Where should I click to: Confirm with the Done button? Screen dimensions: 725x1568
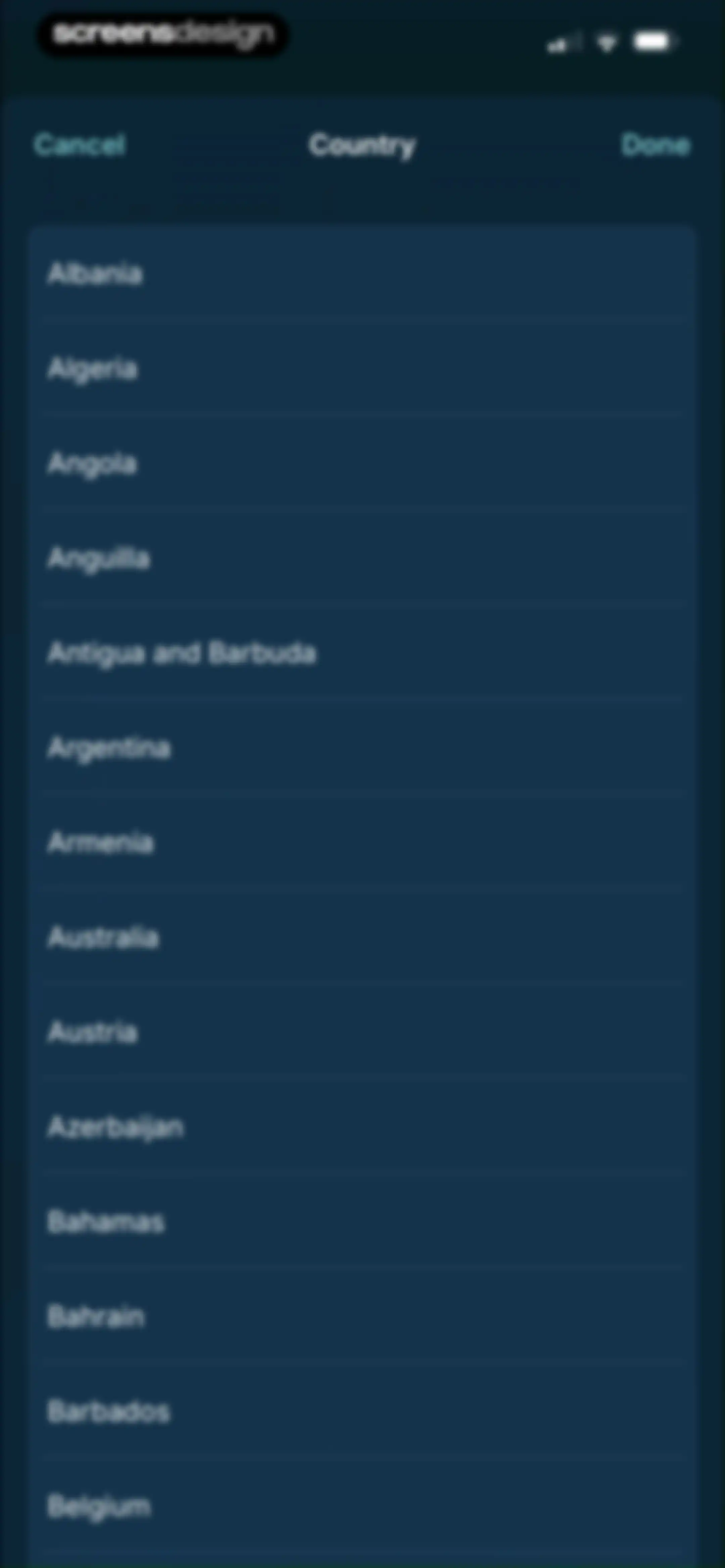(656, 145)
